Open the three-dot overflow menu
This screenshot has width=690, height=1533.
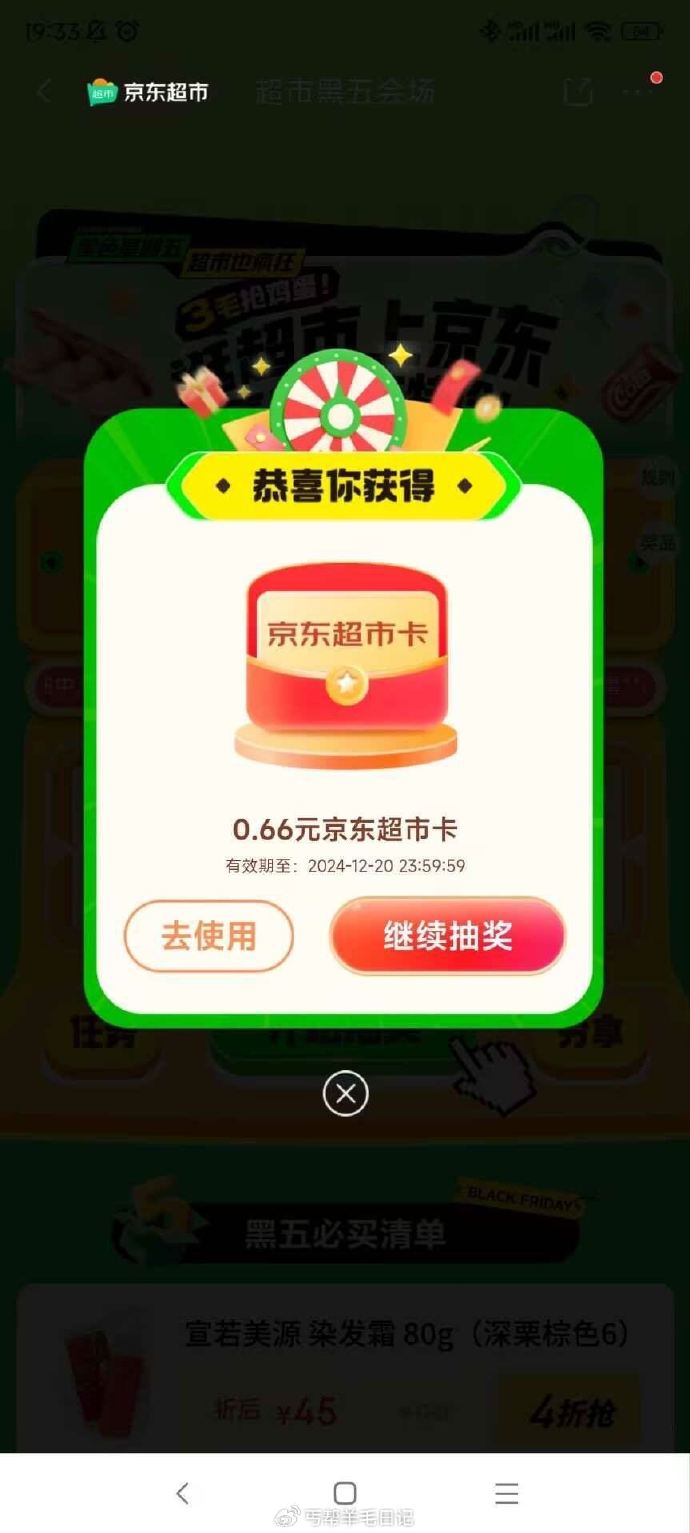[638, 92]
